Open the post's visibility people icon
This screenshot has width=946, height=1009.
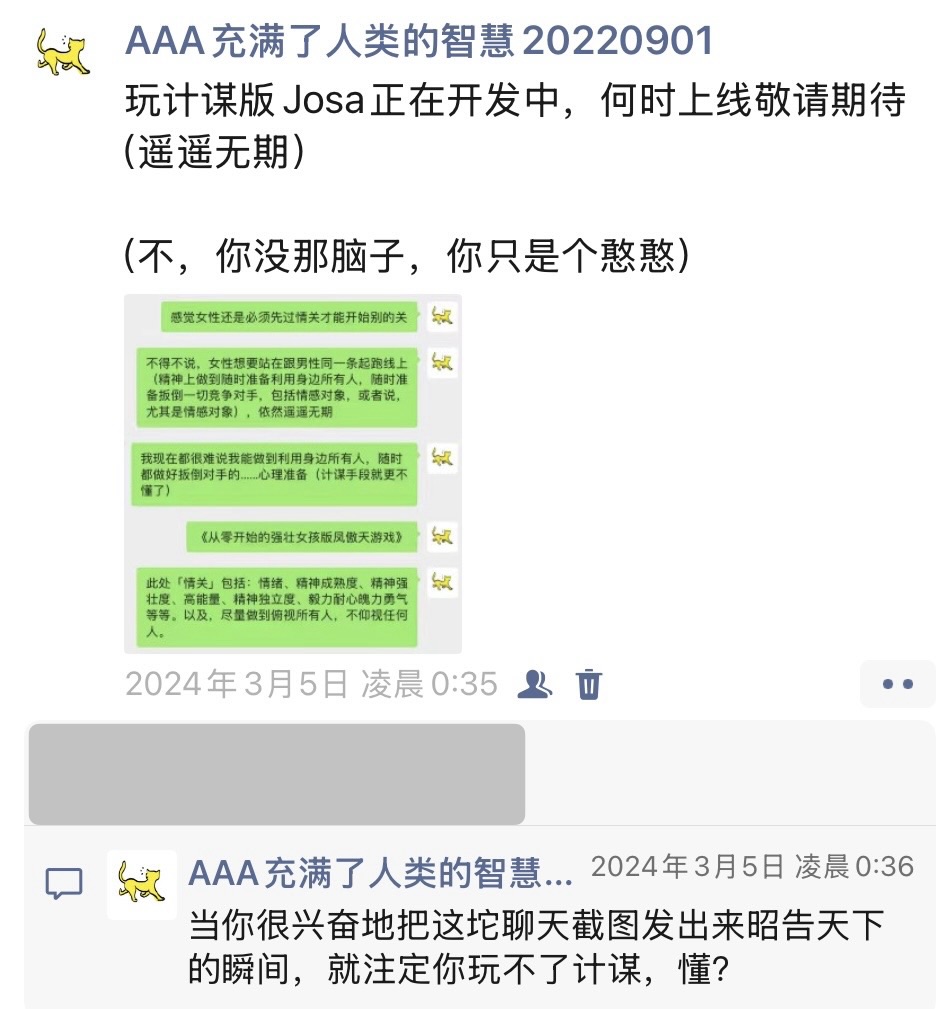point(535,684)
